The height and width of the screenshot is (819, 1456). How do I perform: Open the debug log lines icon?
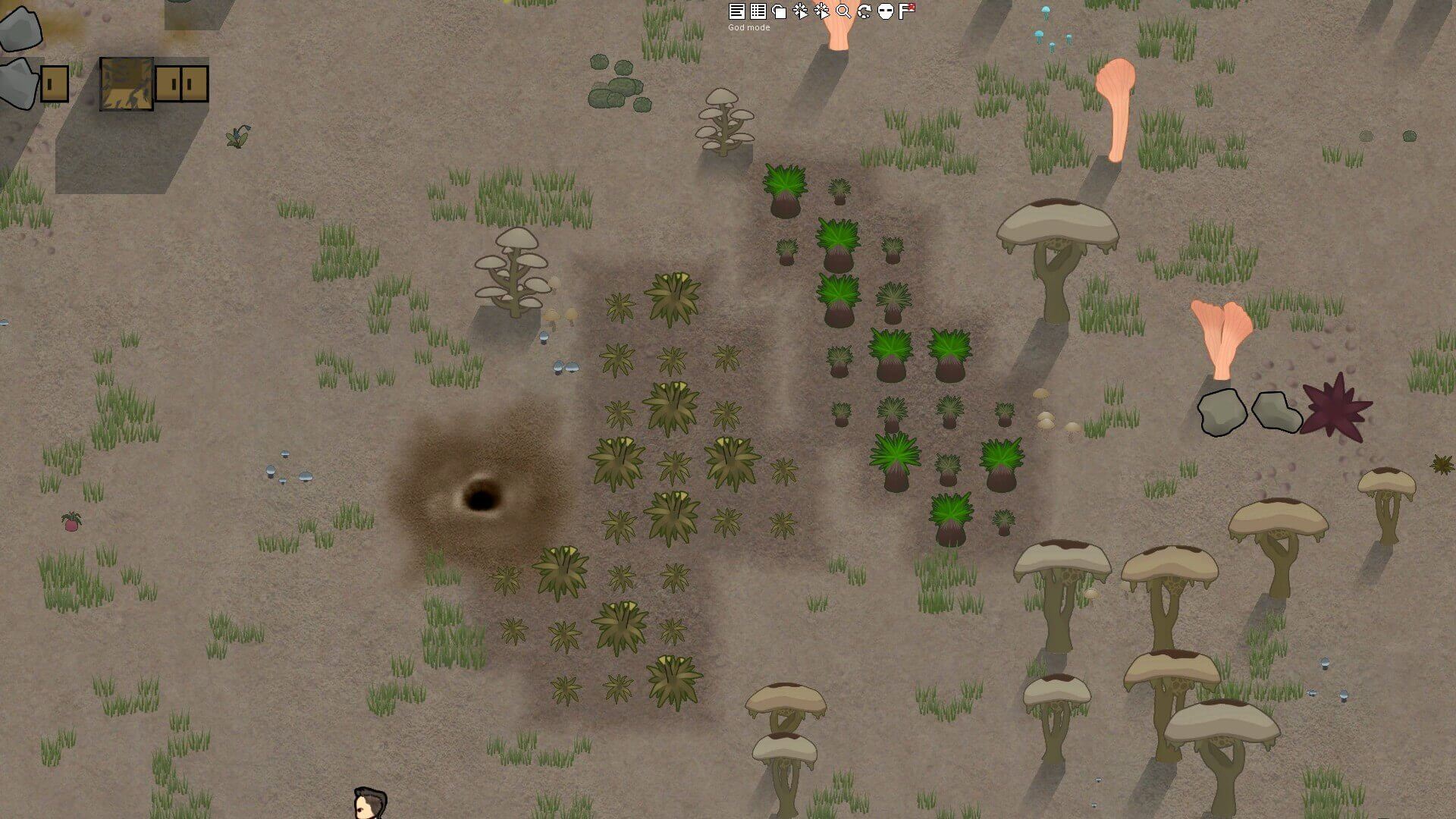point(736,11)
